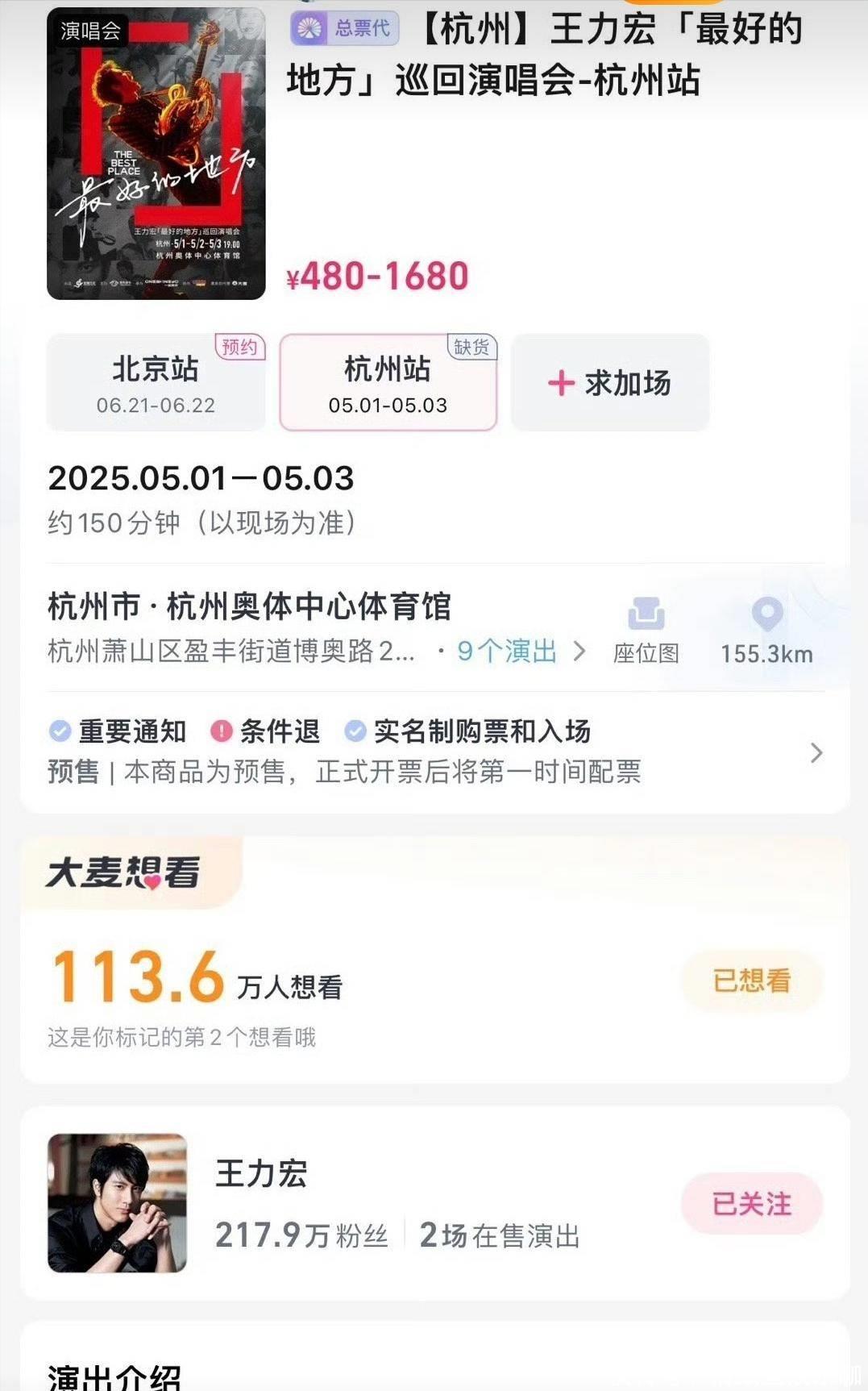Tap the 已关注 following button
Image resolution: width=868 pixels, height=1391 pixels.
click(x=751, y=1204)
